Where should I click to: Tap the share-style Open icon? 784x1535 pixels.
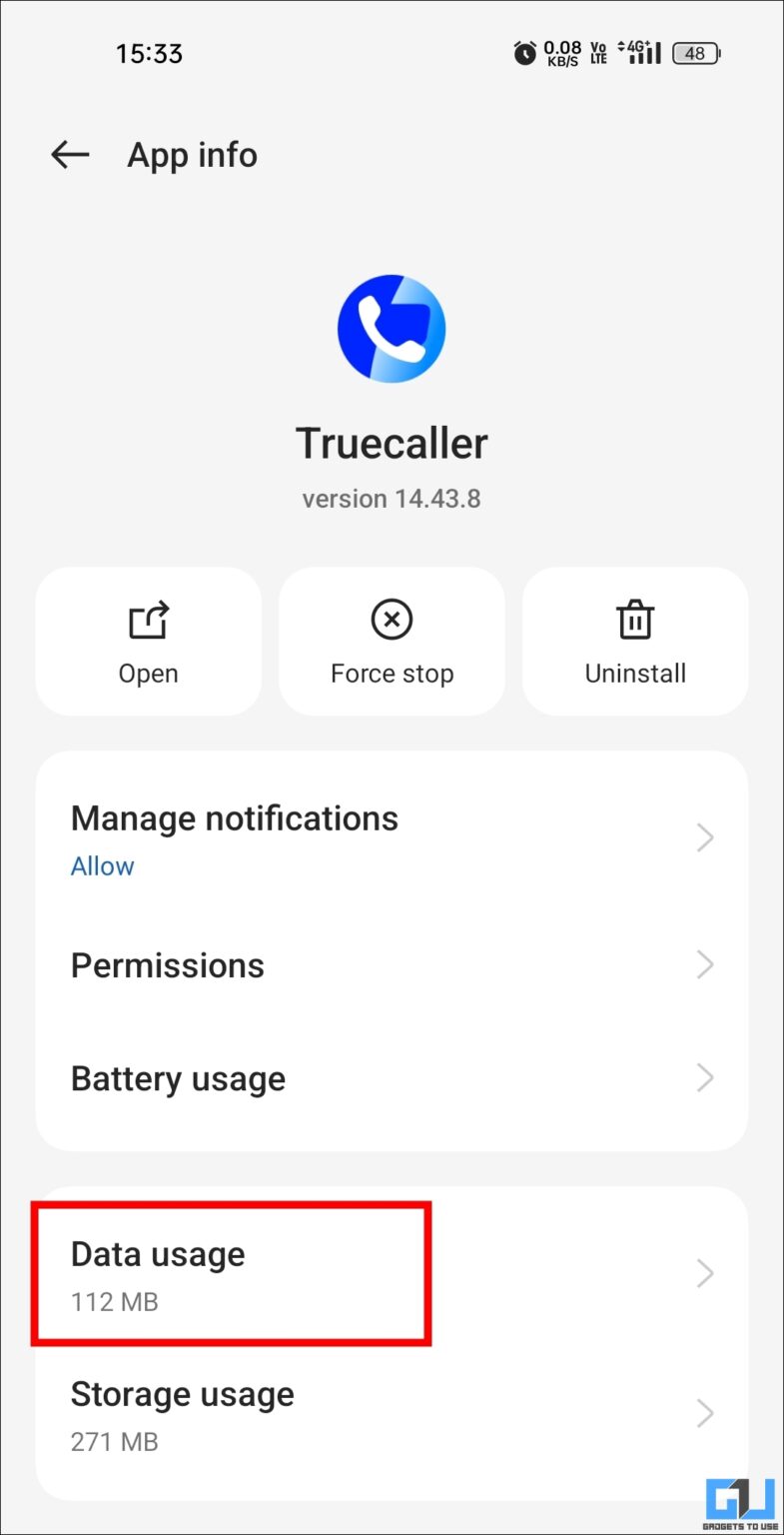[x=148, y=620]
